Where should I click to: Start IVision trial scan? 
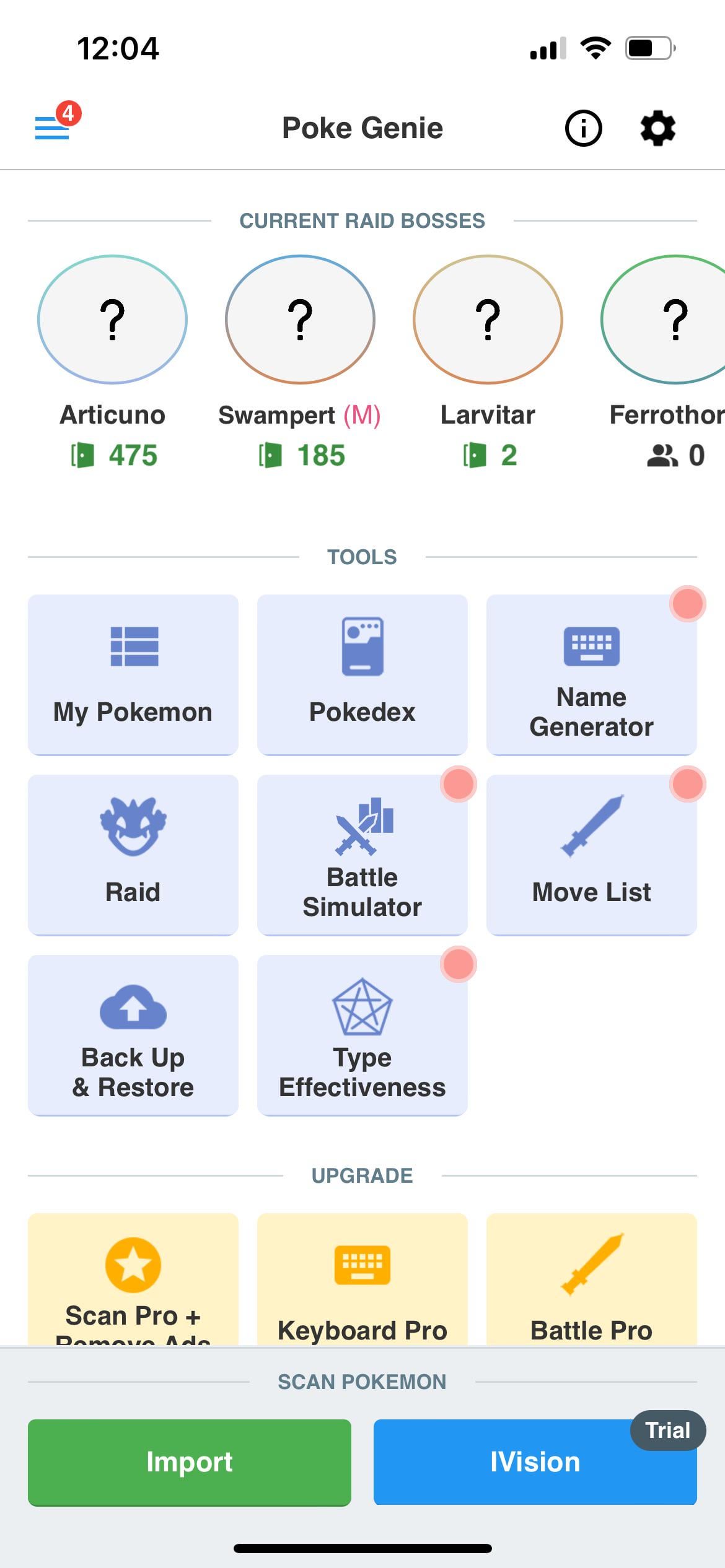pos(535,1461)
